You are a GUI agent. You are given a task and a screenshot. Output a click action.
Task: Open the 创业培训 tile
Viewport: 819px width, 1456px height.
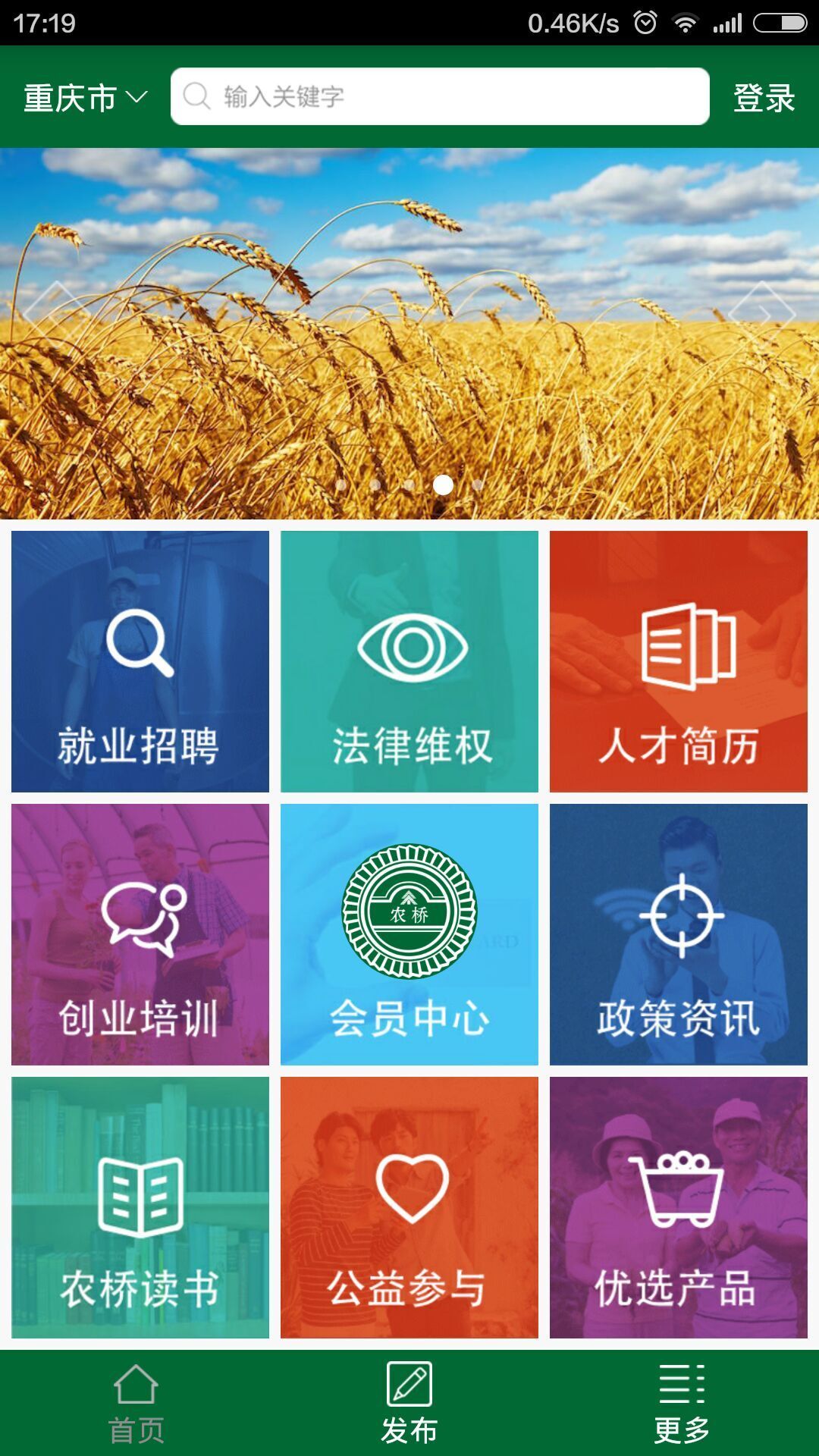pyautogui.click(x=140, y=934)
